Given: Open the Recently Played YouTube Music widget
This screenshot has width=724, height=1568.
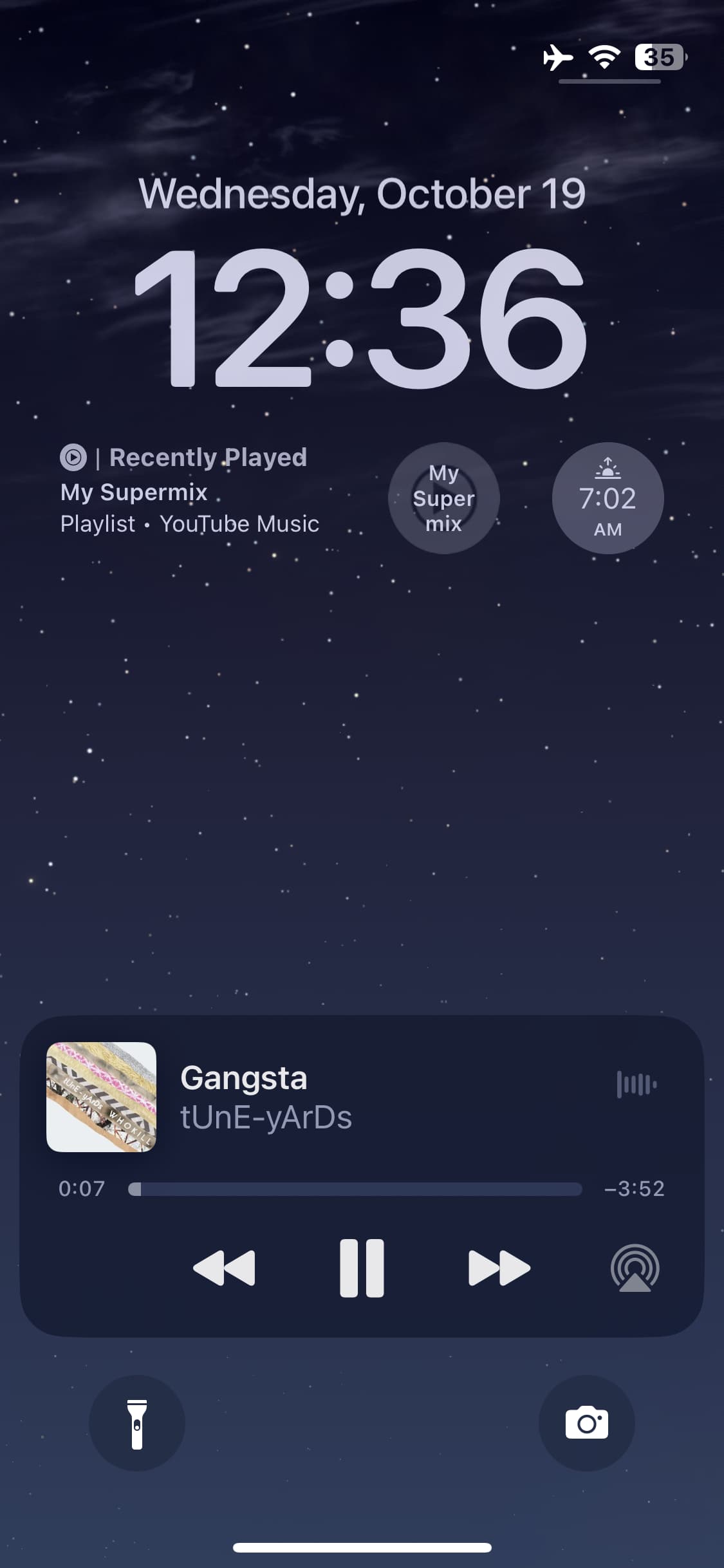Looking at the screenshot, I should click(x=190, y=492).
